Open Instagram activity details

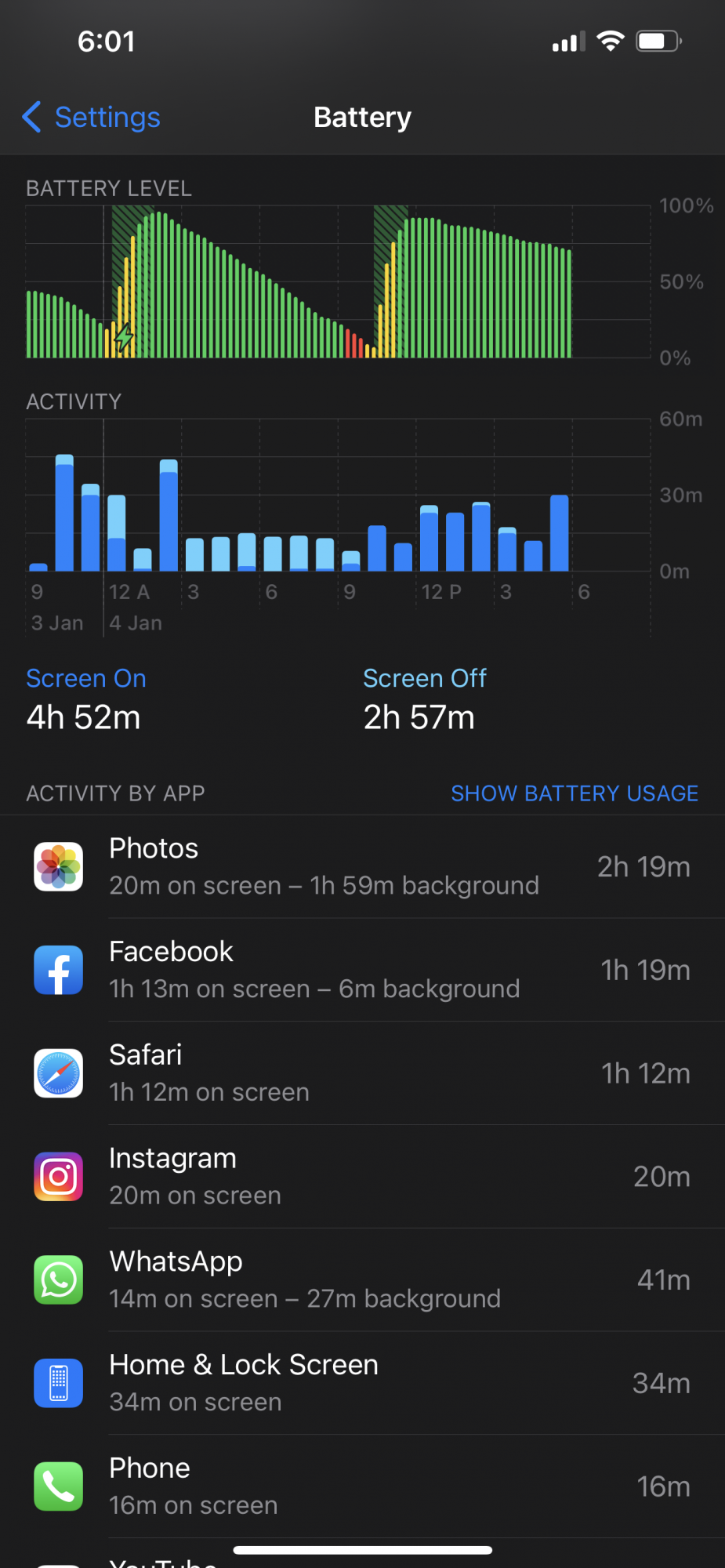point(362,1177)
